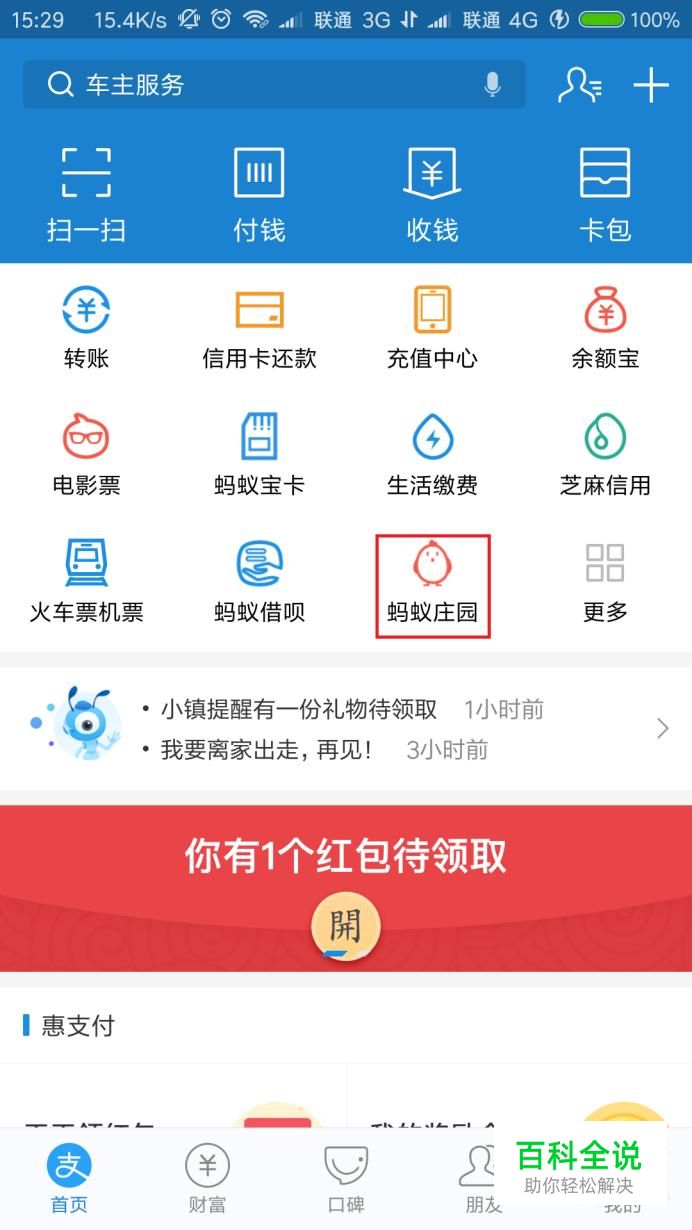
Task: Open 扫一扫 scanner
Action: [x=86, y=195]
